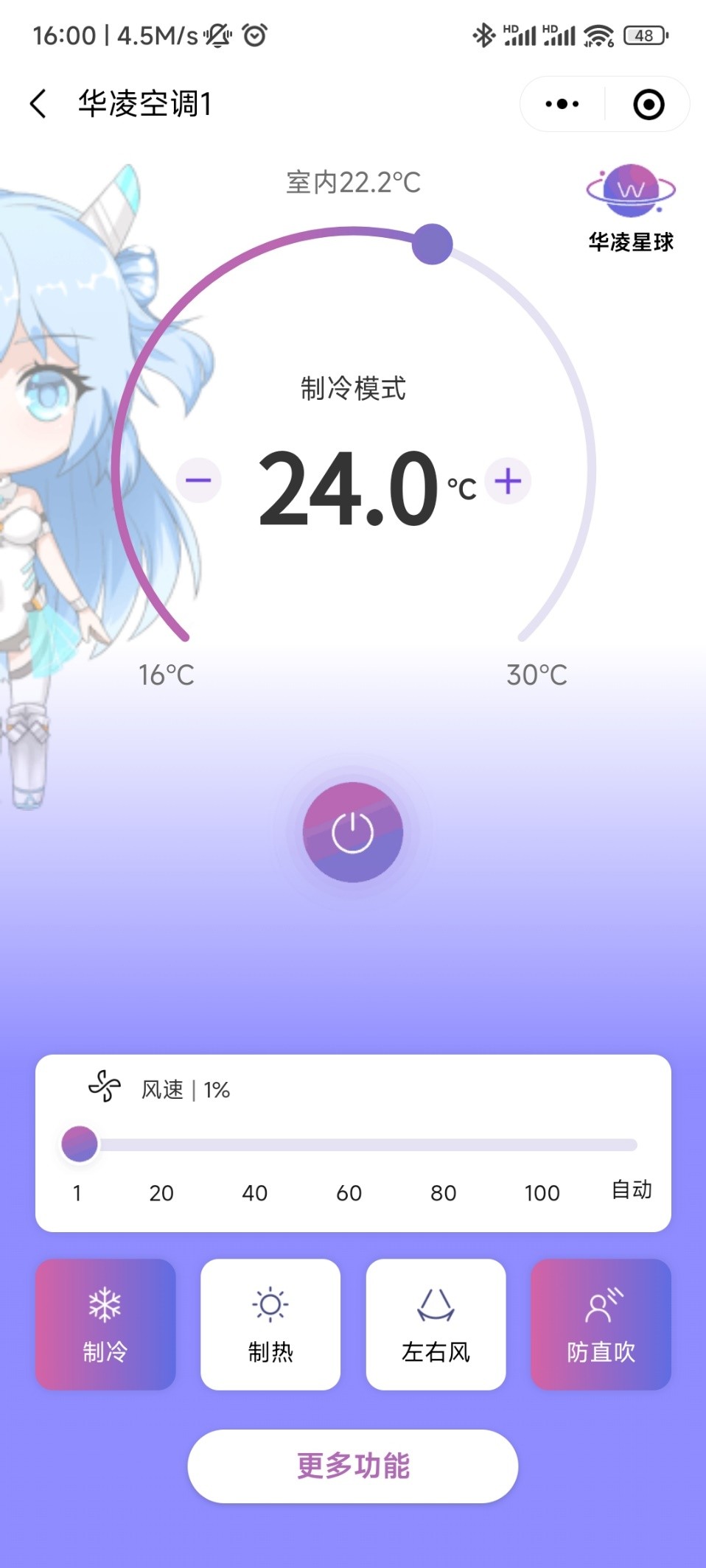Image resolution: width=706 pixels, height=1568 pixels.
Task: Tap the 华凌空调1 title bar
Action: pyautogui.click(x=144, y=103)
